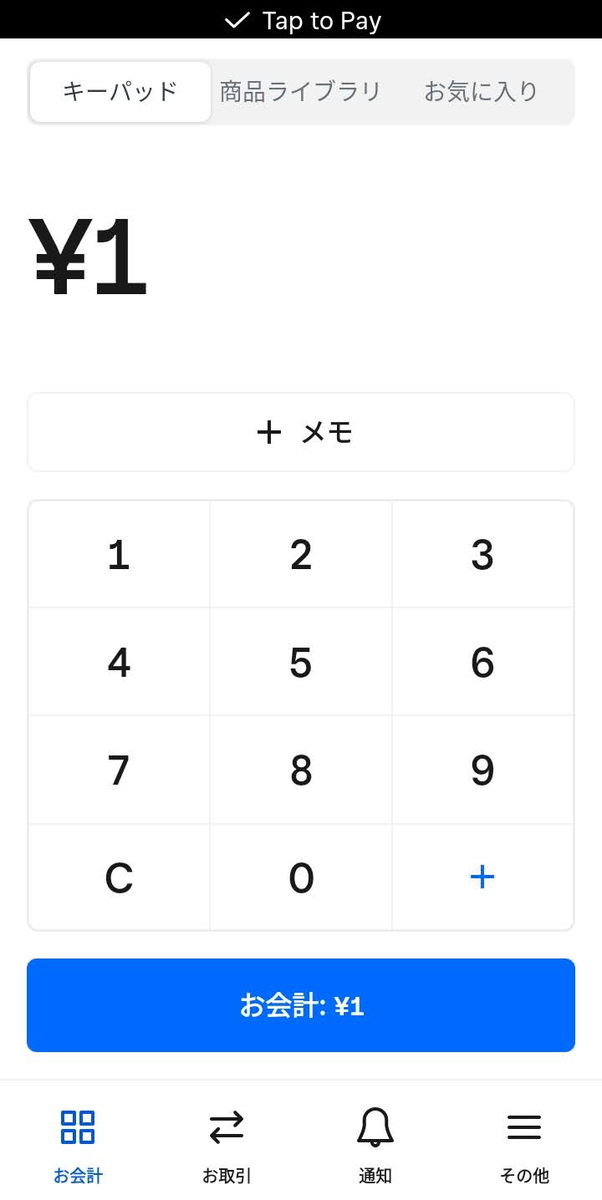Screen dimensions: 602x1200
Task: Enter 0 on the keypad
Action: click(x=301, y=878)
